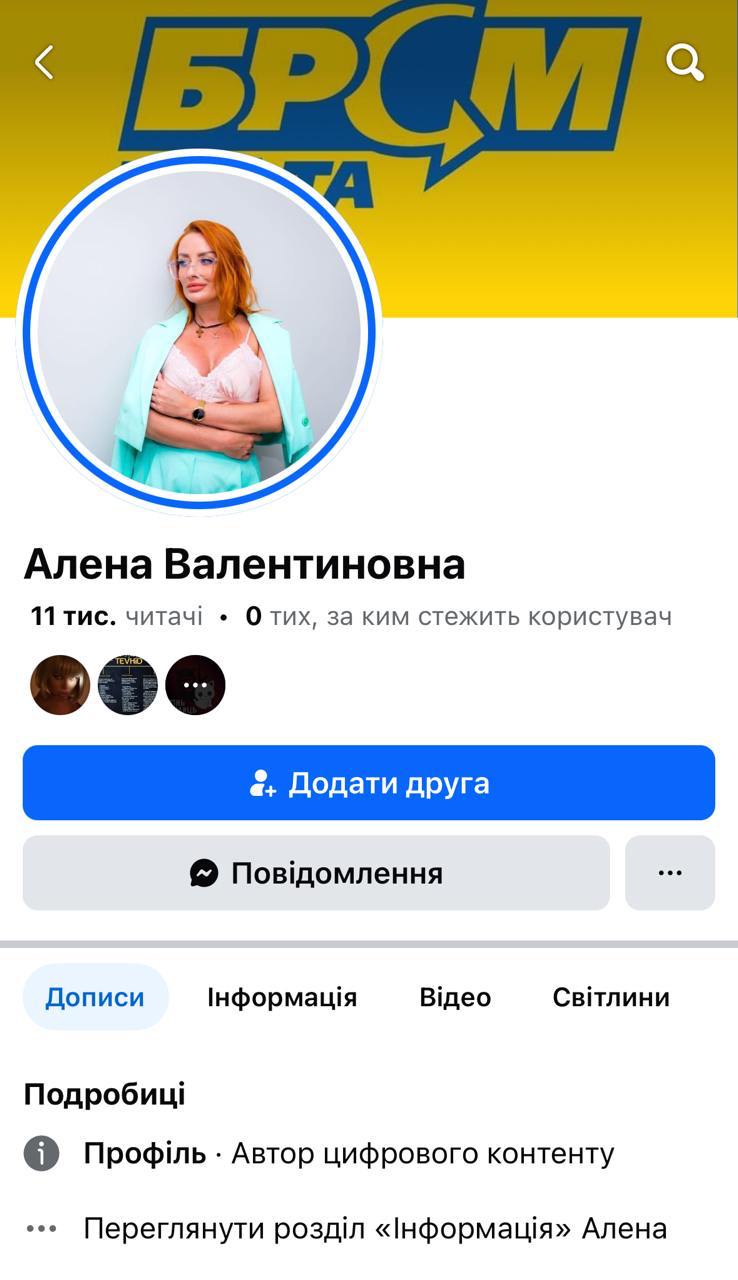Open the row of follower avatars
This screenshot has height=1280, width=738.
(x=128, y=685)
